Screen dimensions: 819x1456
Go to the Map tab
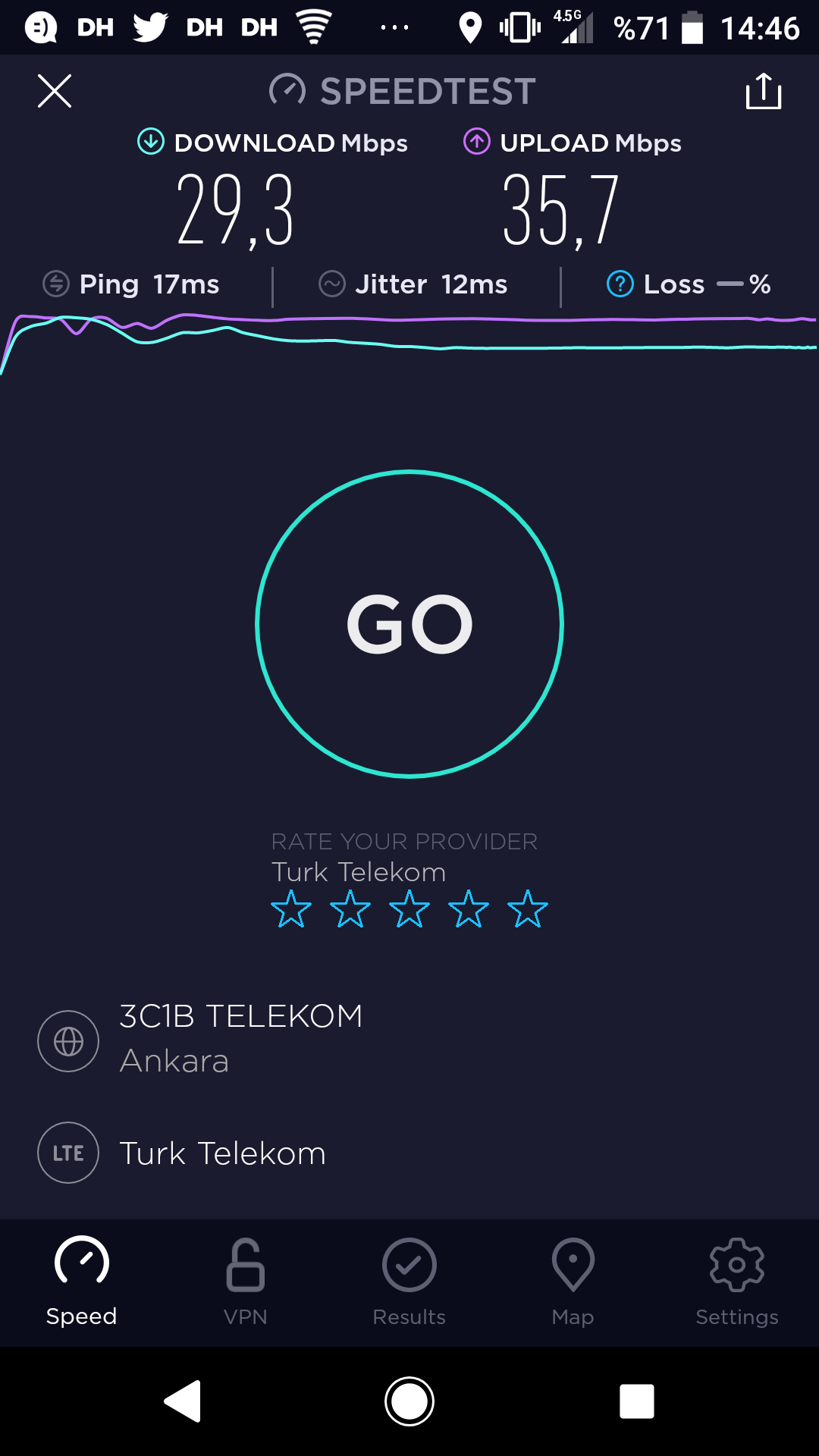[573, 1282]
